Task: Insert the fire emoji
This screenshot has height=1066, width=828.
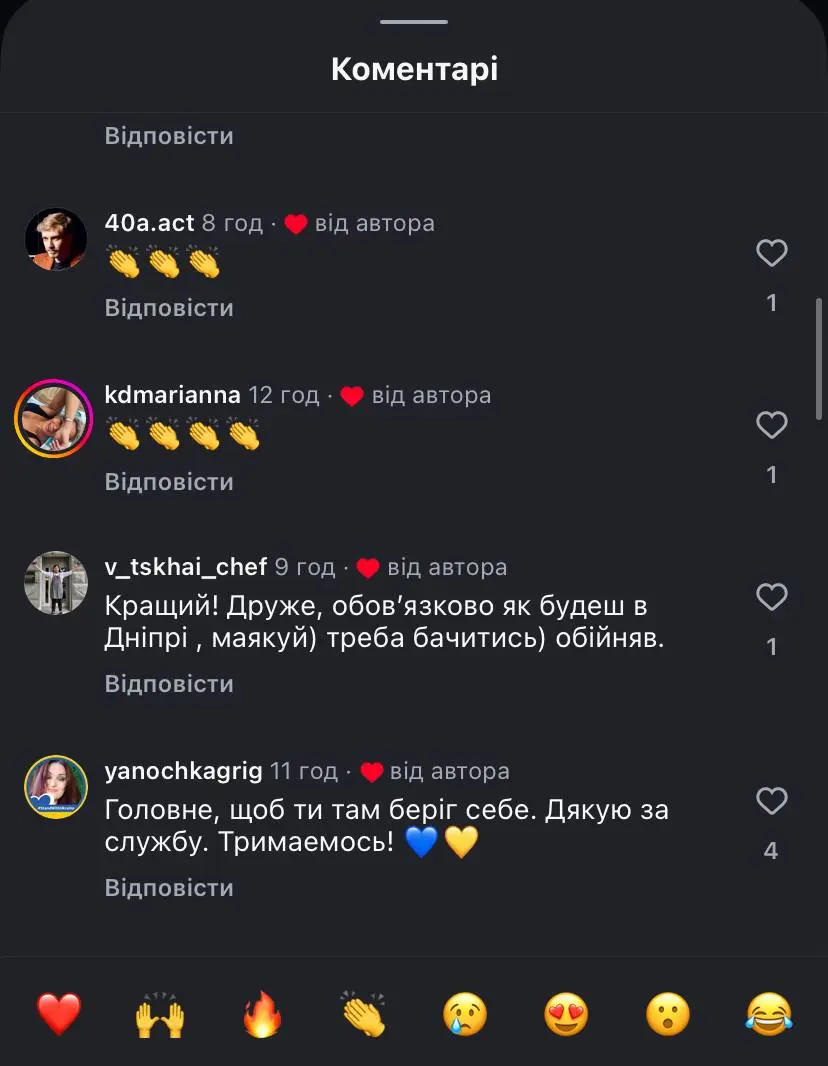Action: 263,1014
